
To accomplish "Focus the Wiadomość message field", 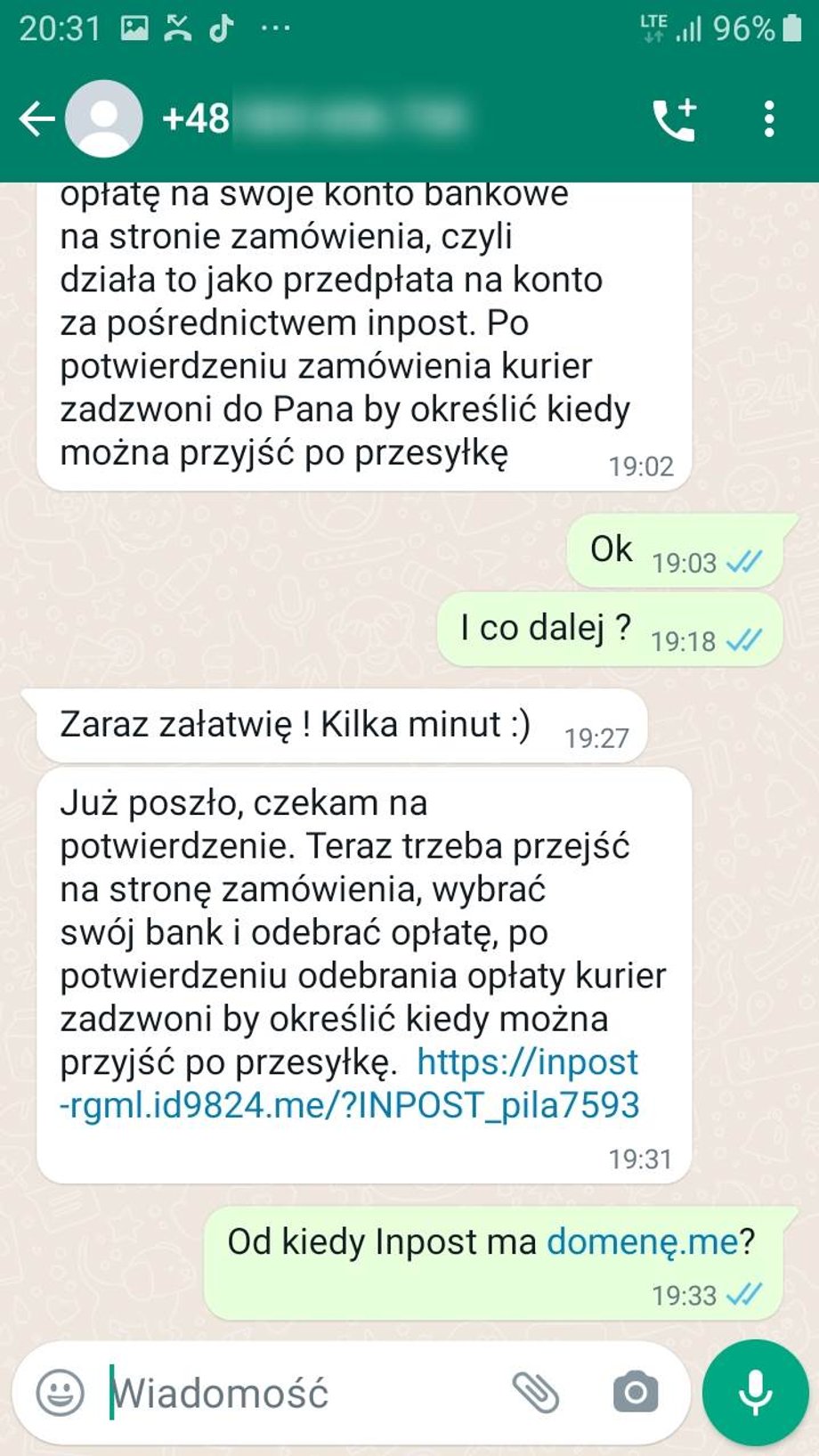I will click(x=294, y=1393).
